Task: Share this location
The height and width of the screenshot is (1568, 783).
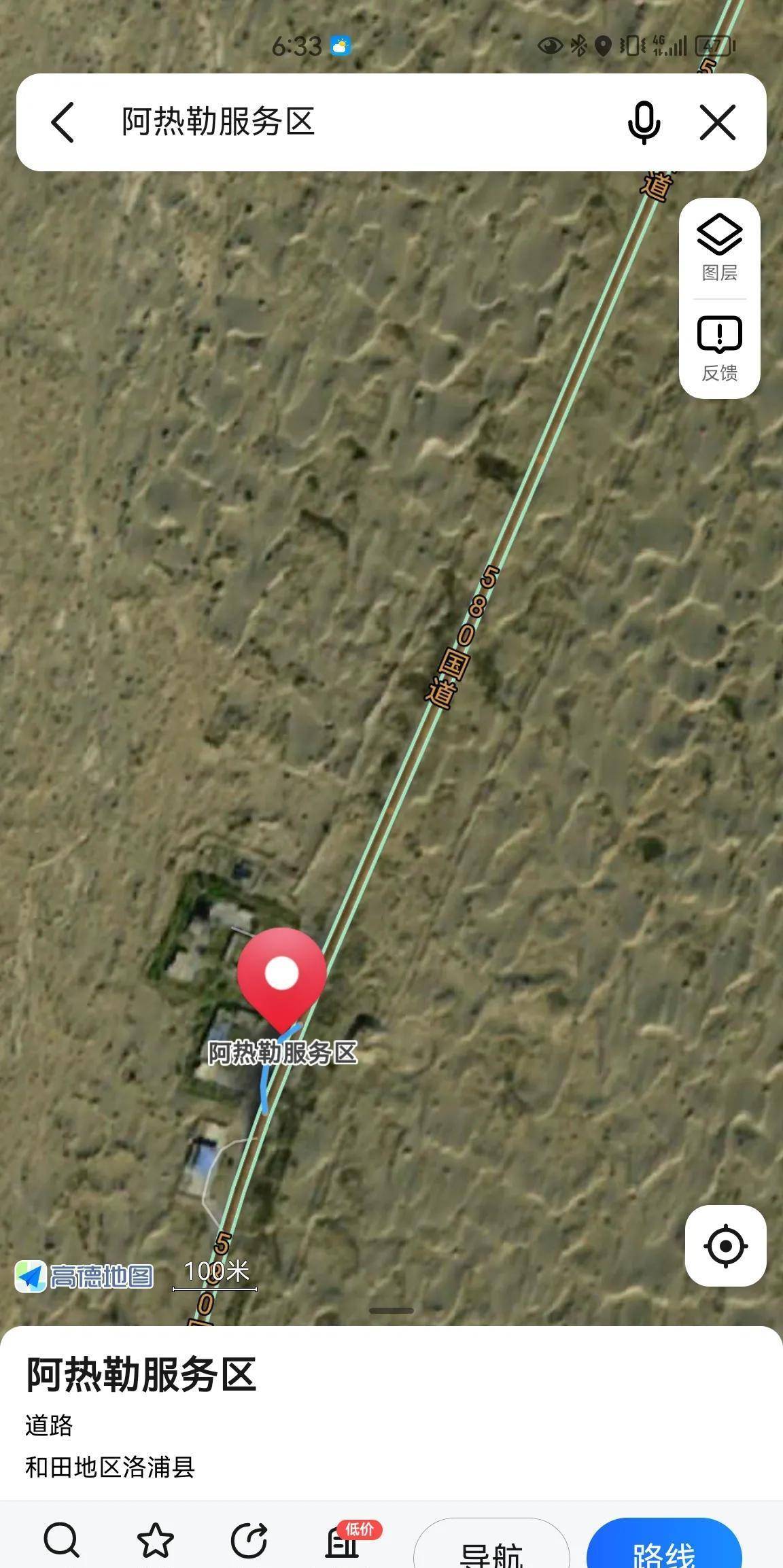Action: pyautogui.click(x=249, y=1541)
